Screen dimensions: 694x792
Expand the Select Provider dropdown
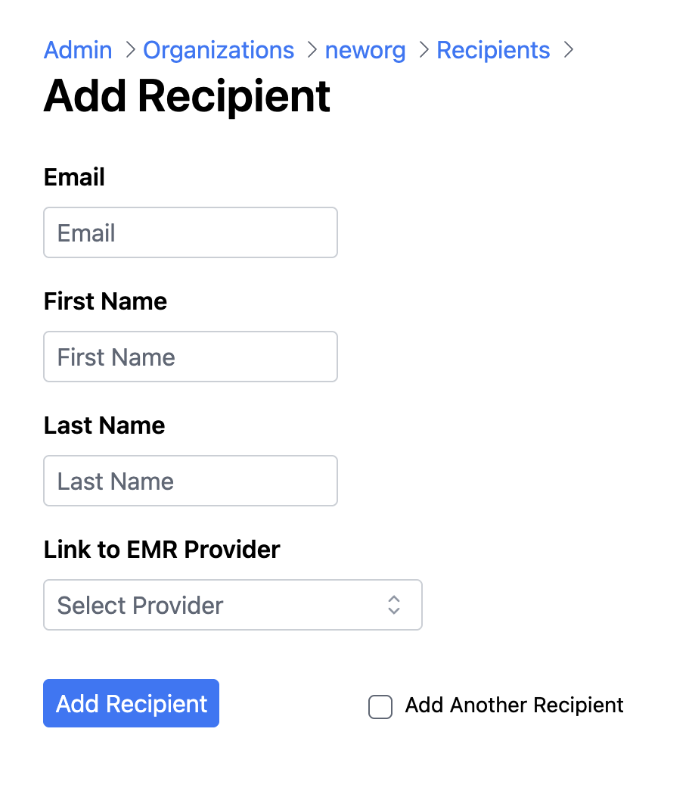click(x=232, y=605)
